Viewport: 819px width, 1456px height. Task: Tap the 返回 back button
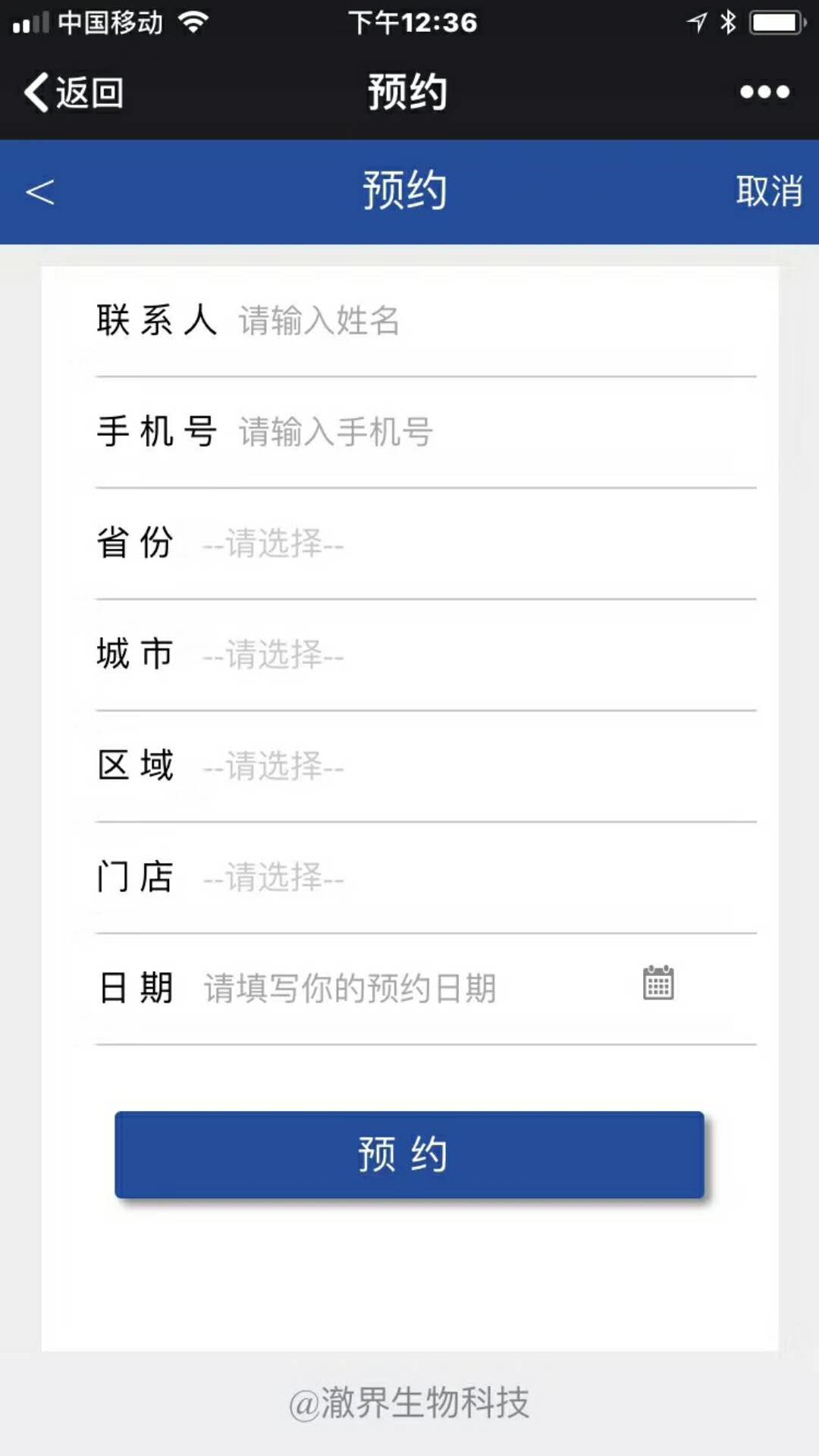point(74,93)
